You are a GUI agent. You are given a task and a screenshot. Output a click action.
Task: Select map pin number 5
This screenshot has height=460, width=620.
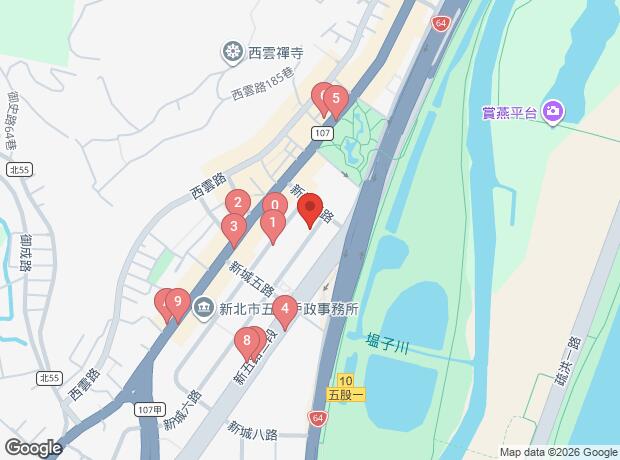[x=336, y=100]
